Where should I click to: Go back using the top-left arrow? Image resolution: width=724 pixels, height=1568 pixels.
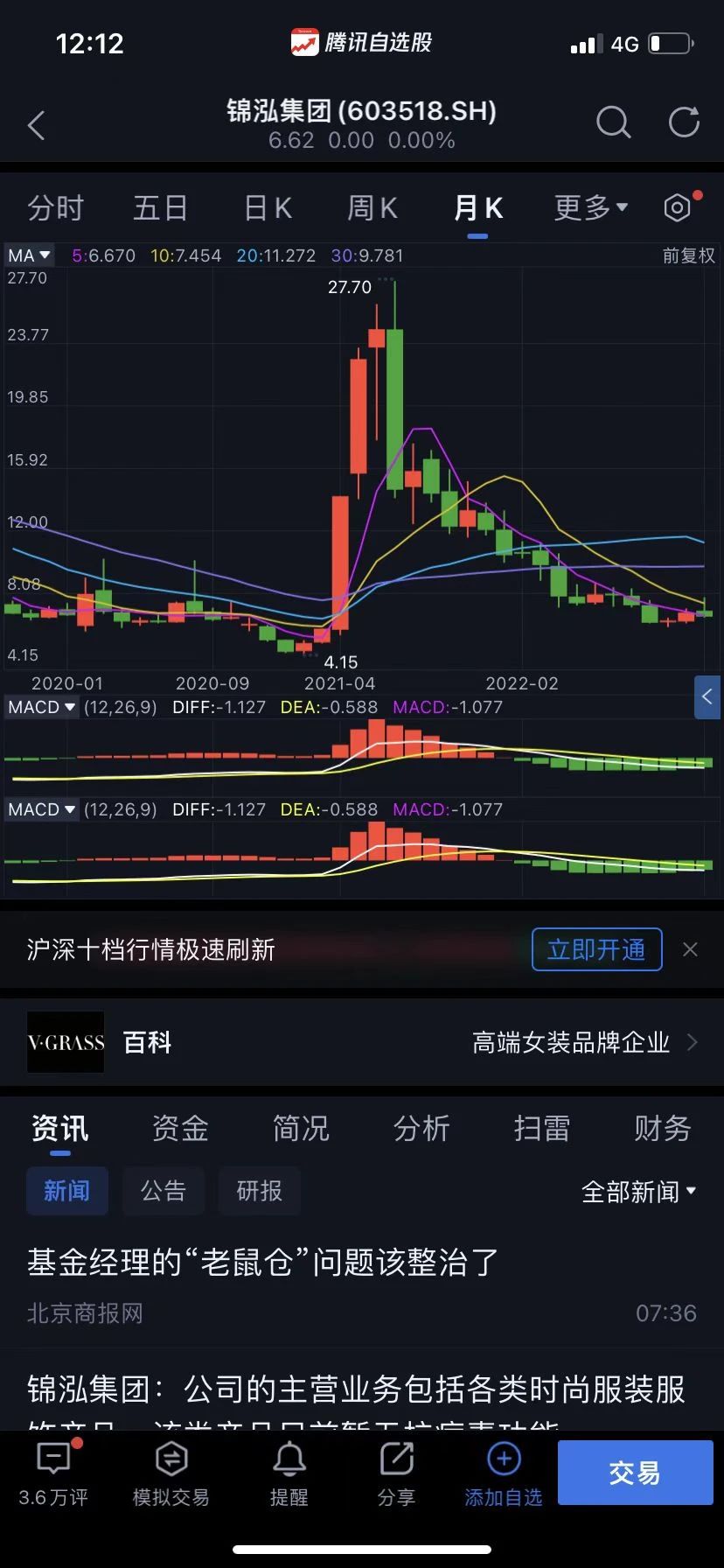pyautogui.click(x=37, y=125)
